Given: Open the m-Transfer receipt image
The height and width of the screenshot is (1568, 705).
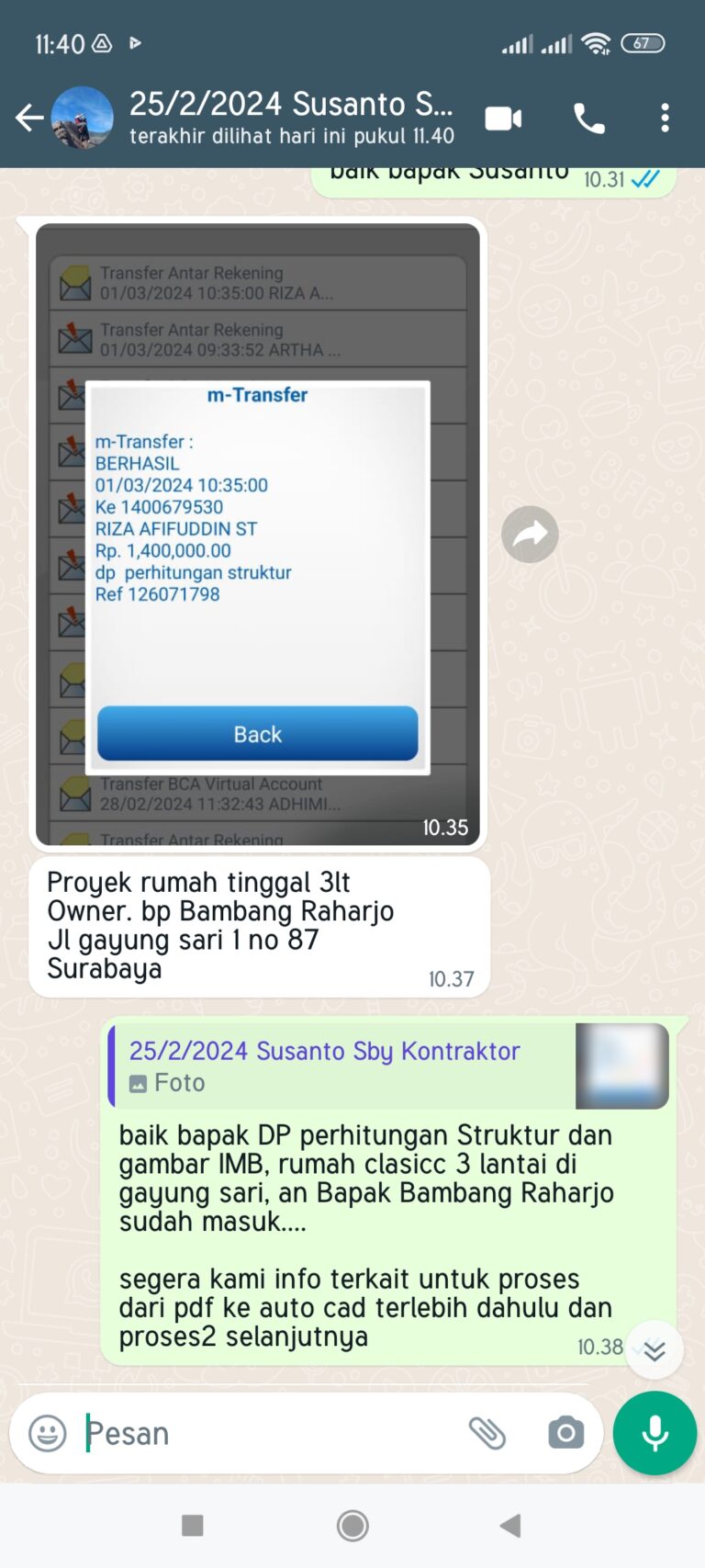Looking at the screenshot, I should [257, 533].
